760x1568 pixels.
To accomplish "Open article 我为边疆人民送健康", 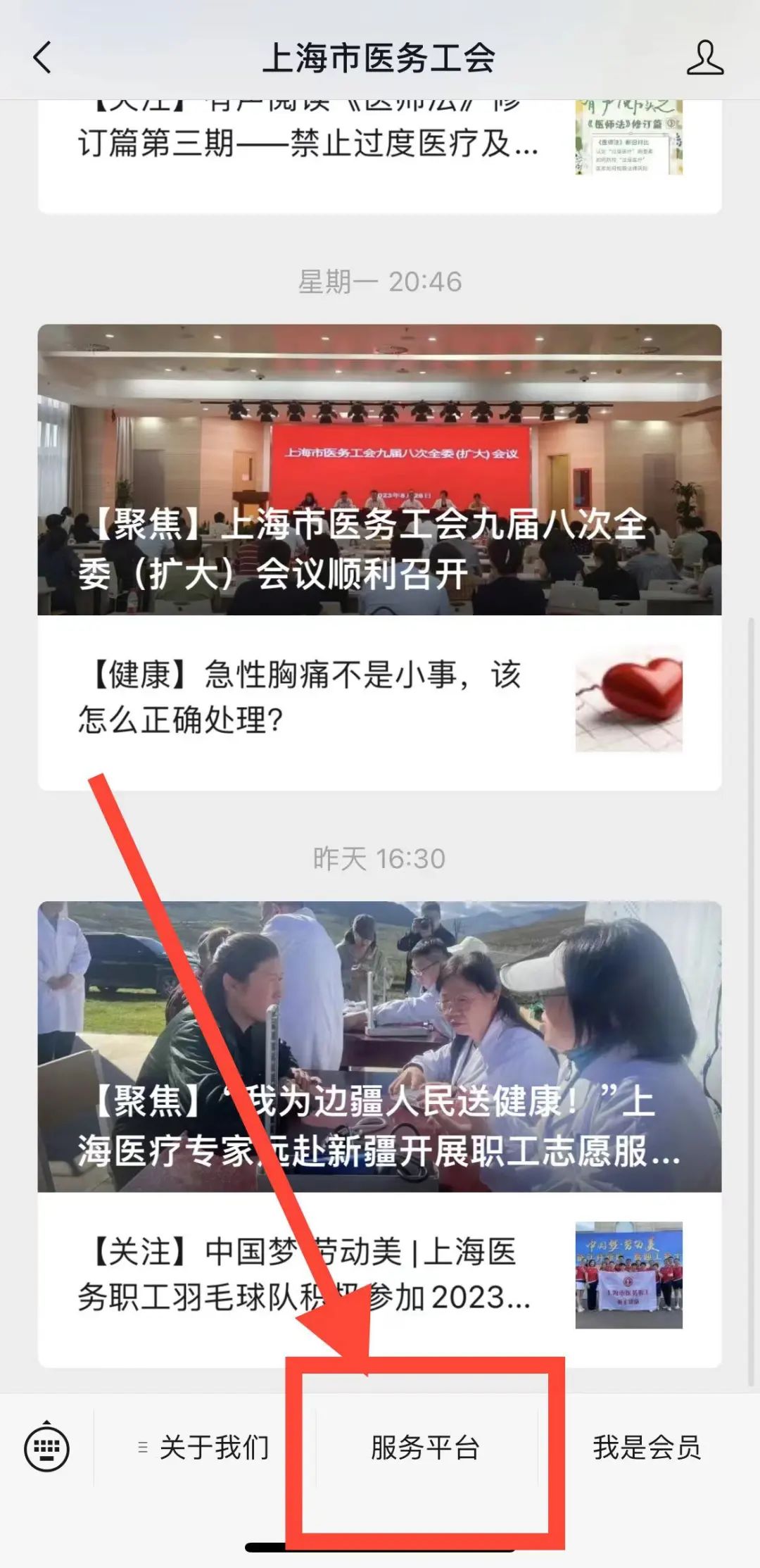I will coord(379,1046).
